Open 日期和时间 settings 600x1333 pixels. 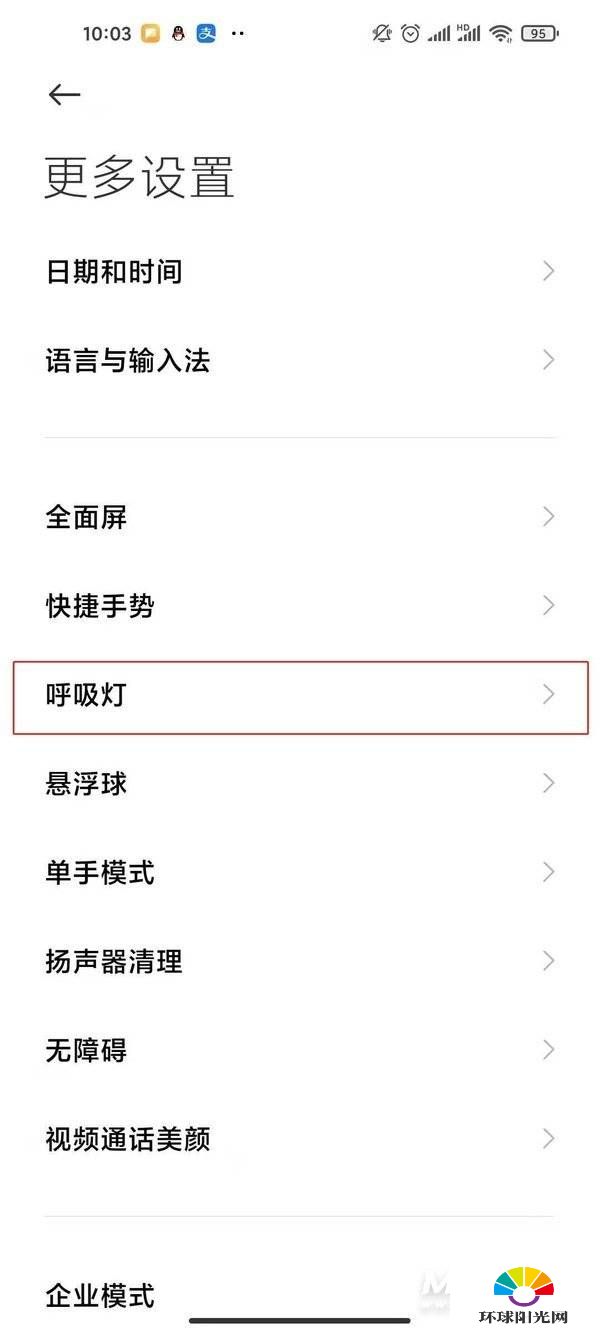[x=300, y=272]
